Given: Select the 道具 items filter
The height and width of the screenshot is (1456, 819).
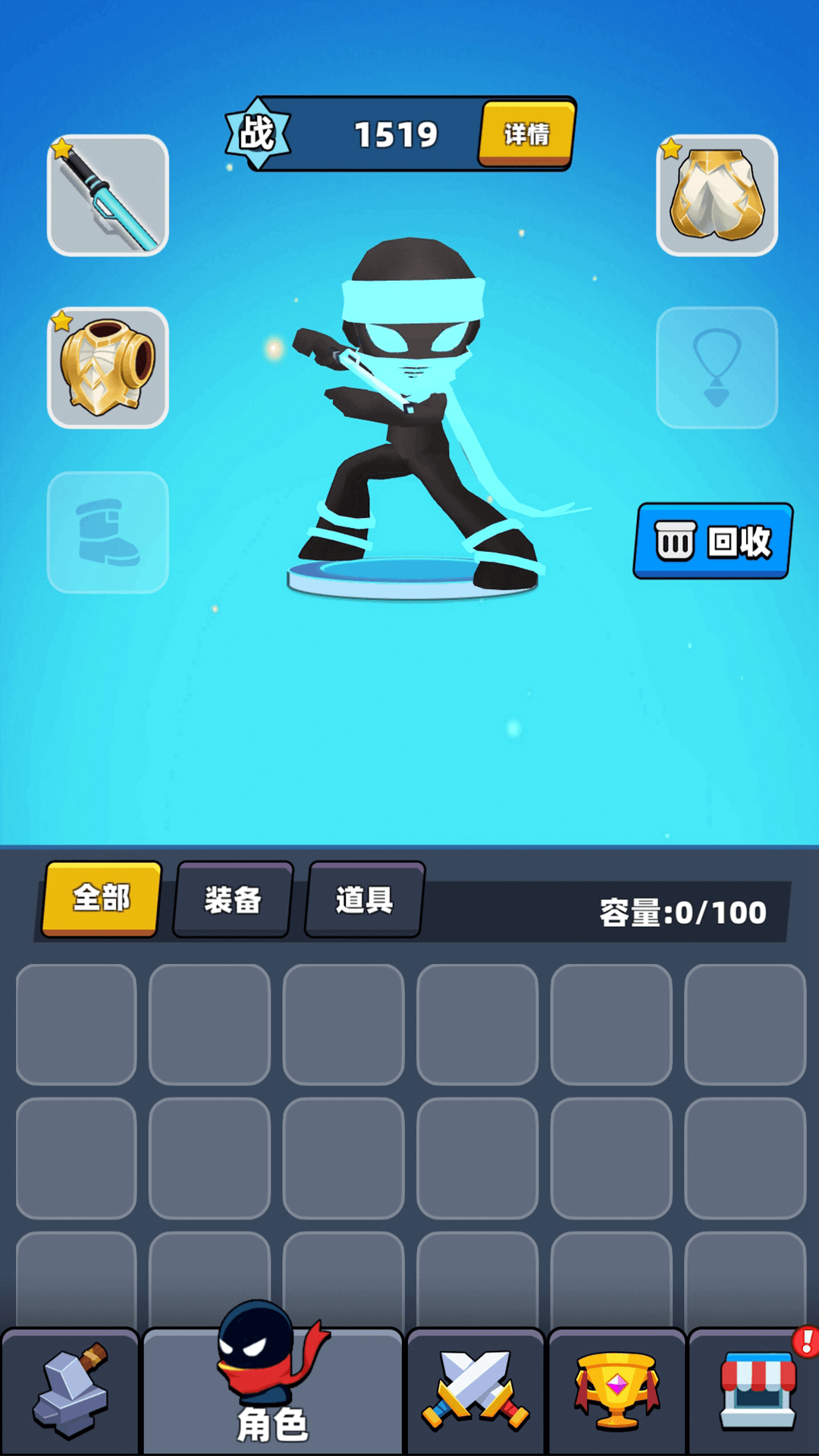Looking at the screenshot, I should pyautogui.click(x=362, y=899).
